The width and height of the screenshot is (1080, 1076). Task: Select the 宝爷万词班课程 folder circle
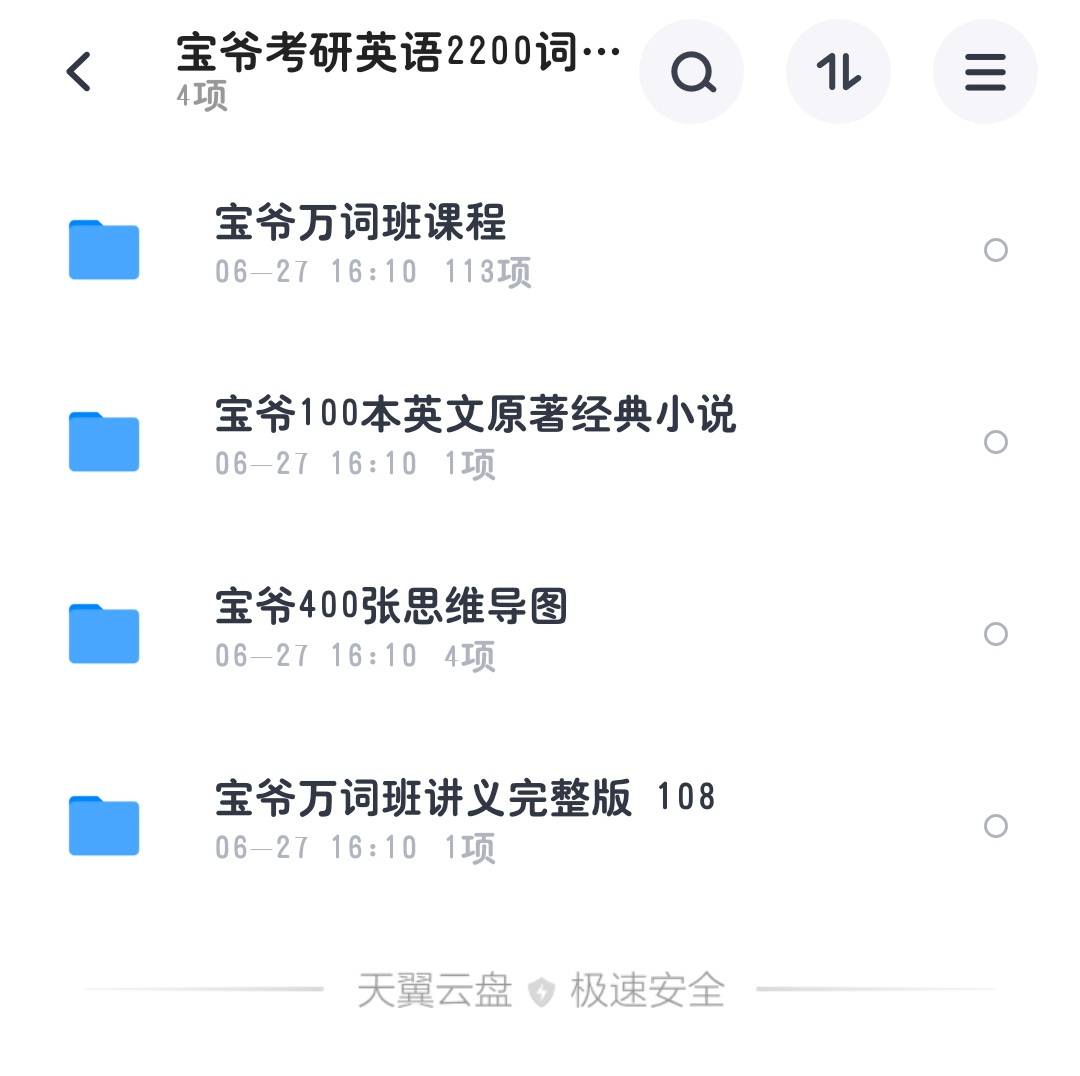(x=995, y=250)
